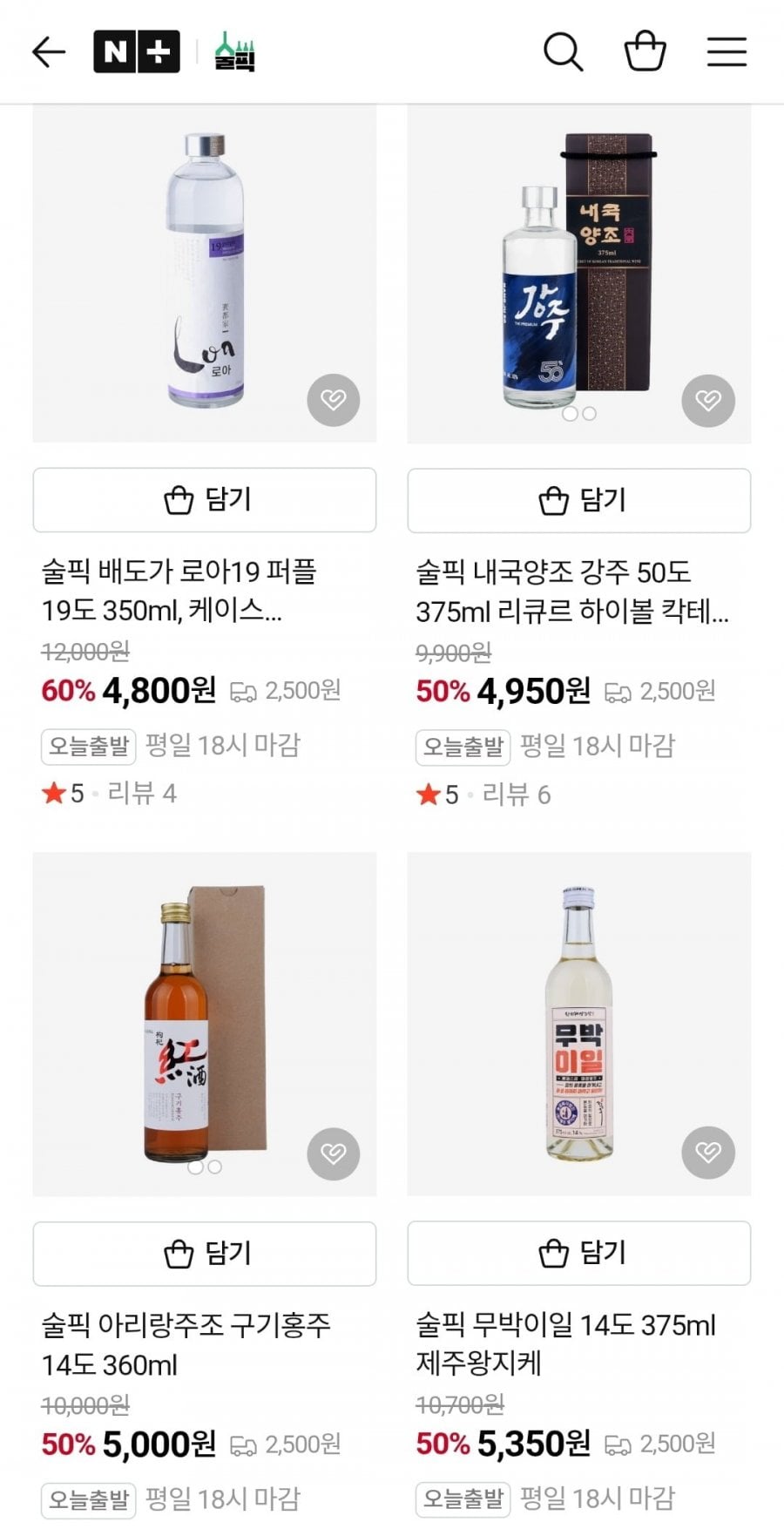
Task: View the 내국양조 강주 50도 product image
Action: (578, 270)
